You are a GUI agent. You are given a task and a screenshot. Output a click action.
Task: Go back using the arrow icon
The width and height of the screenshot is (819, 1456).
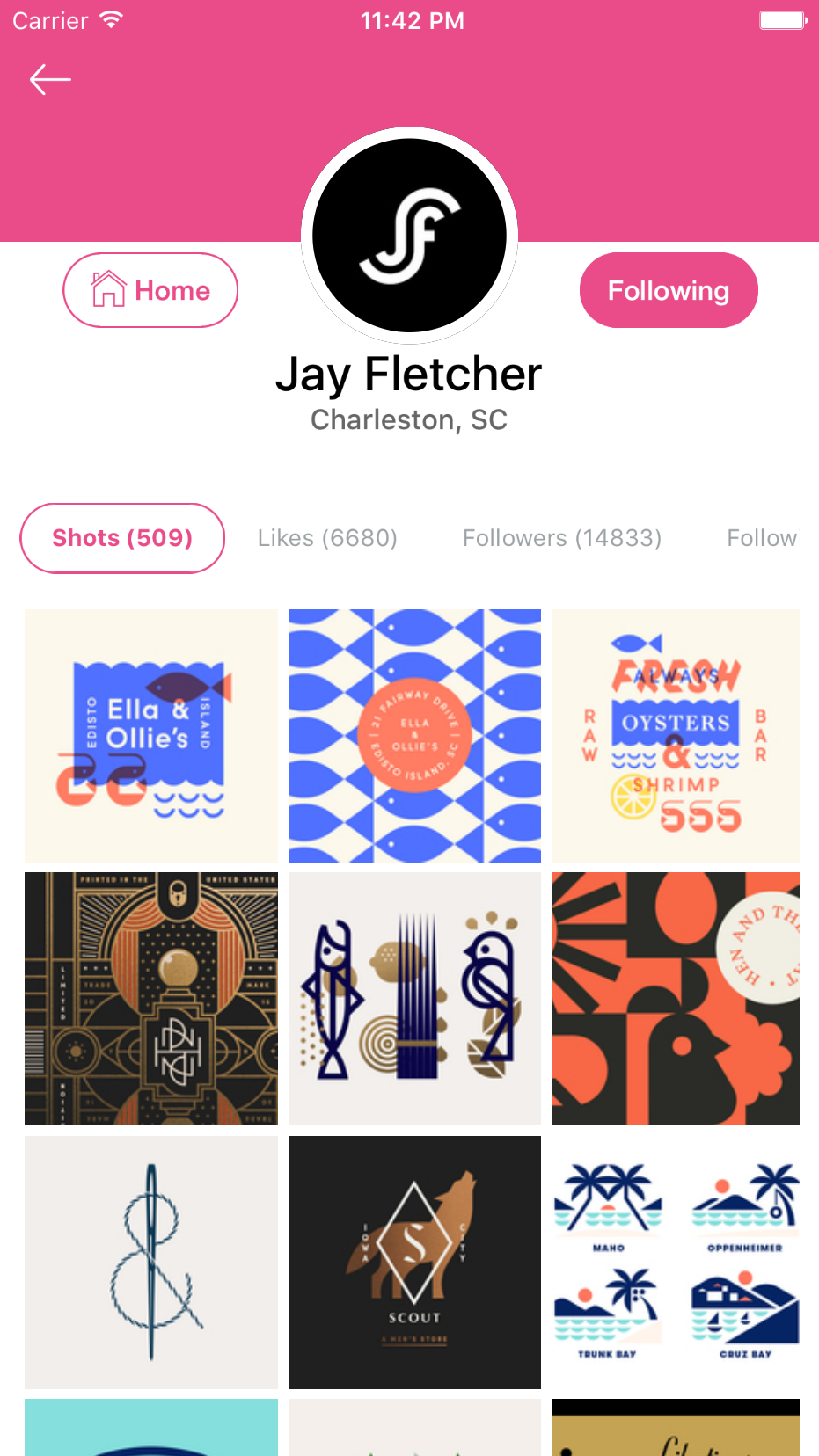[50, 80]
